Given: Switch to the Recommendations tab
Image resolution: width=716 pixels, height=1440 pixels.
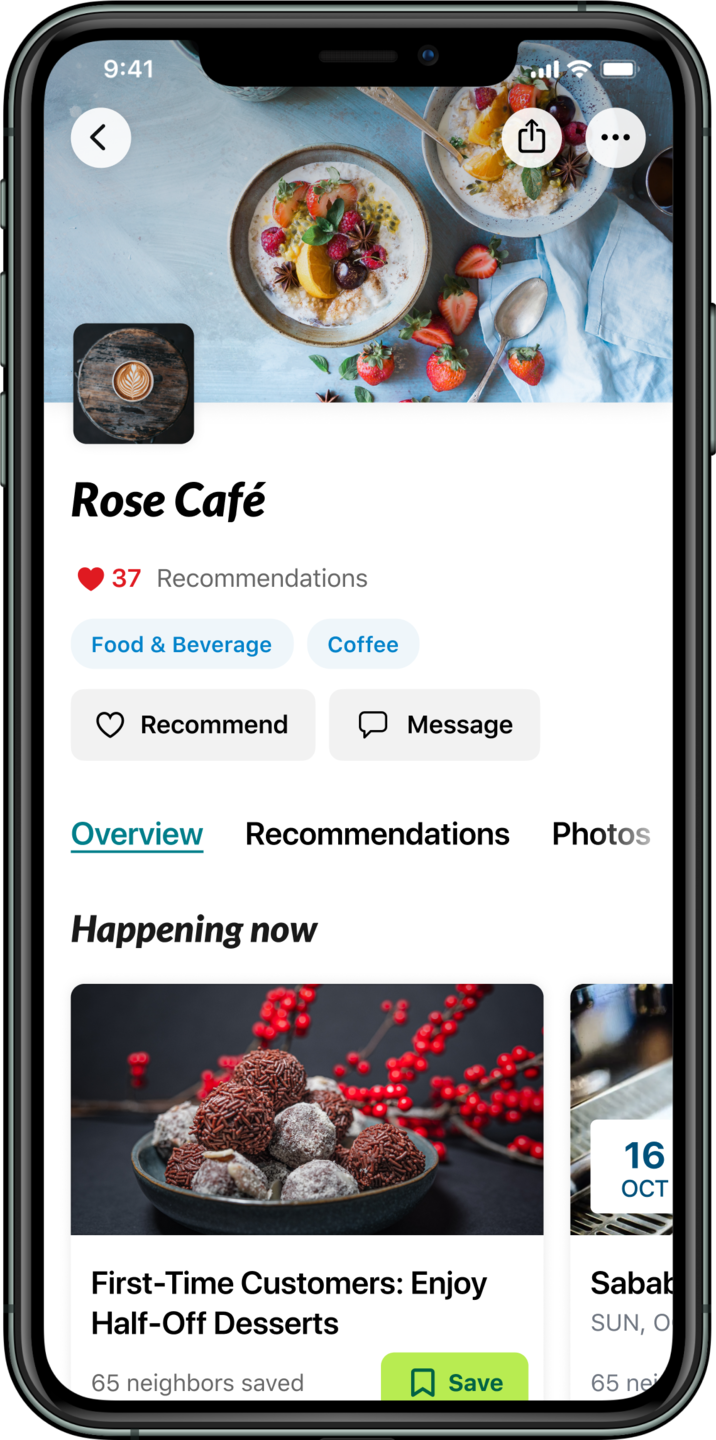Looking at the screenshot, I should (377, 834).
